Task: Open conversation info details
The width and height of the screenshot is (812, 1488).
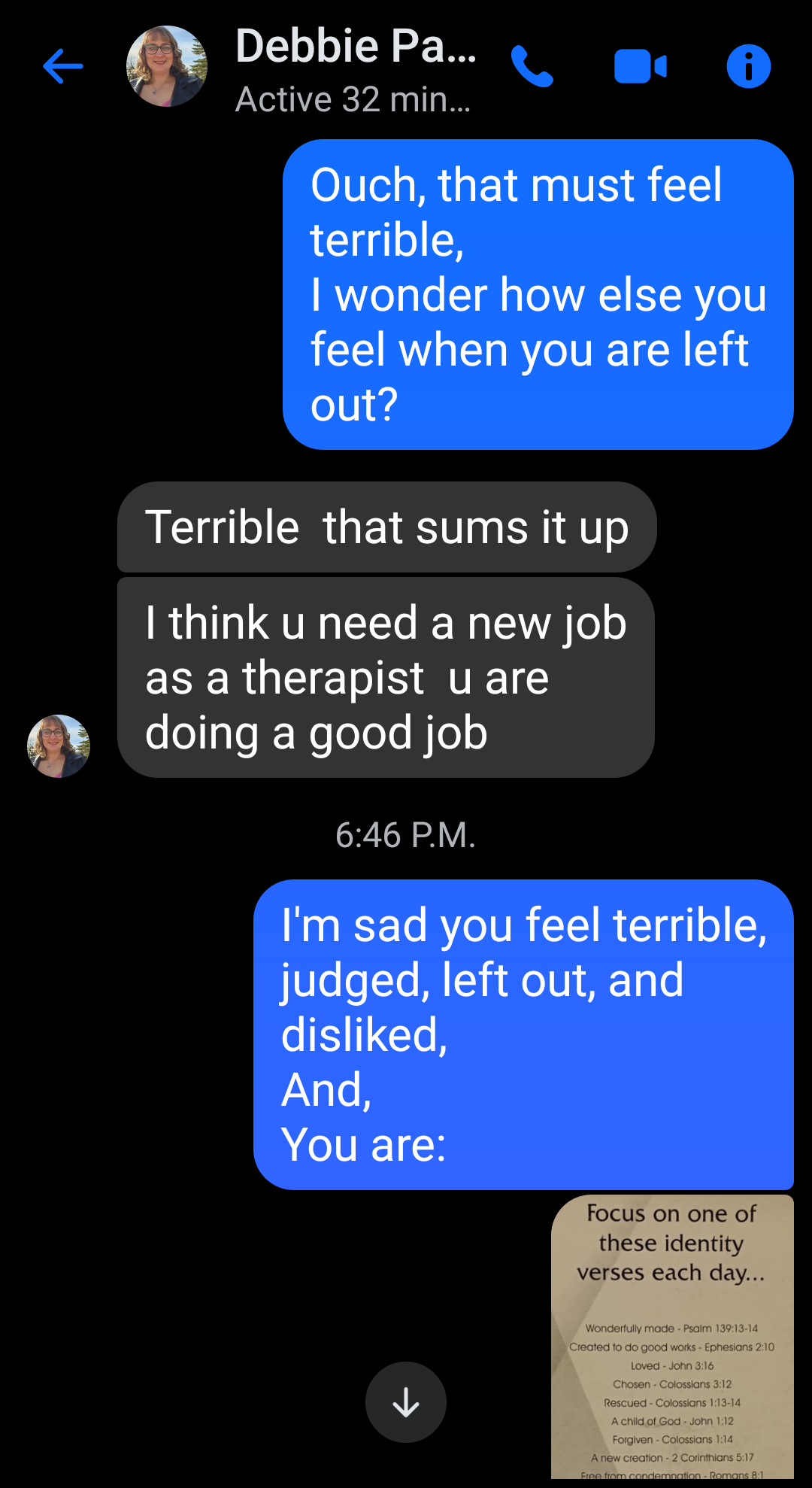Action: coord(748,66)
